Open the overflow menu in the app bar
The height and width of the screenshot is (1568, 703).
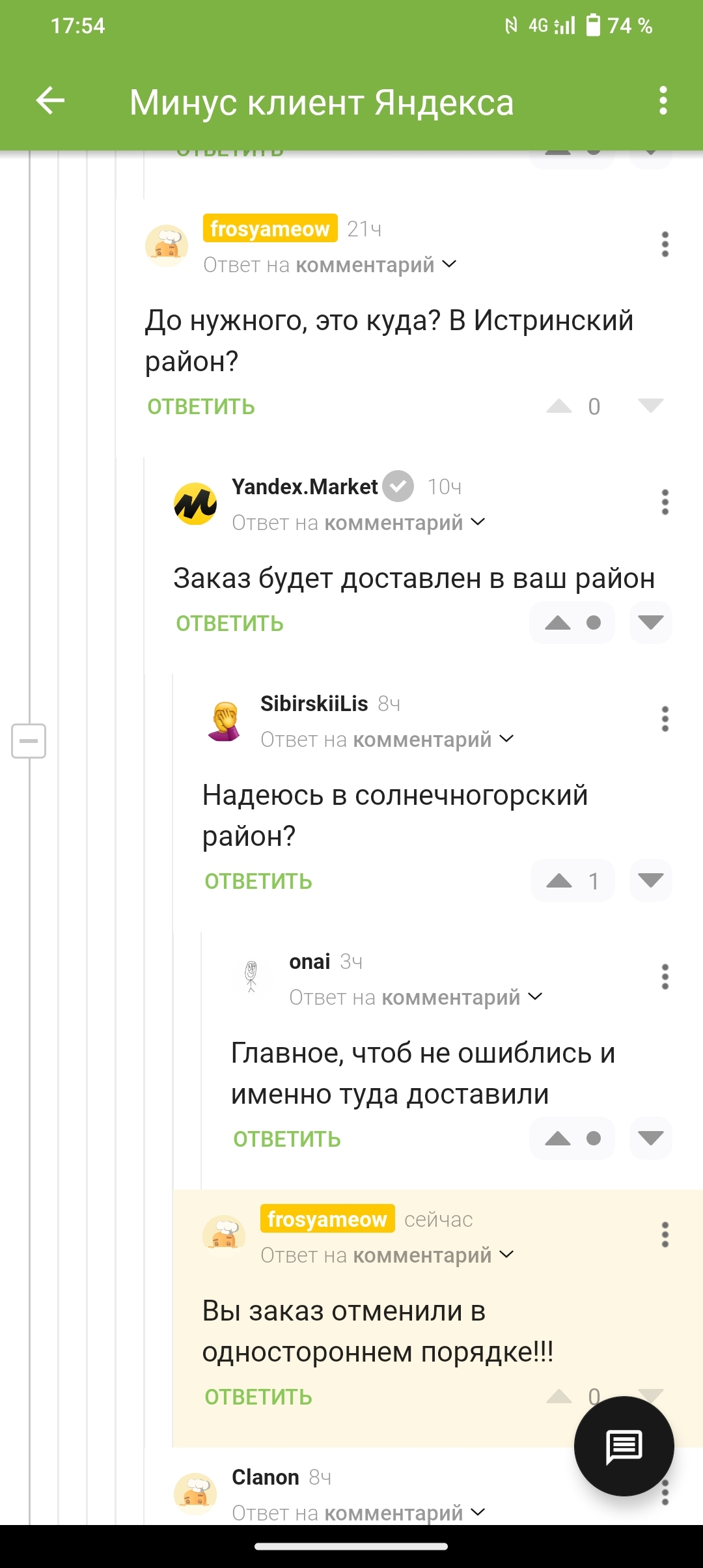(x=663, y=101)
